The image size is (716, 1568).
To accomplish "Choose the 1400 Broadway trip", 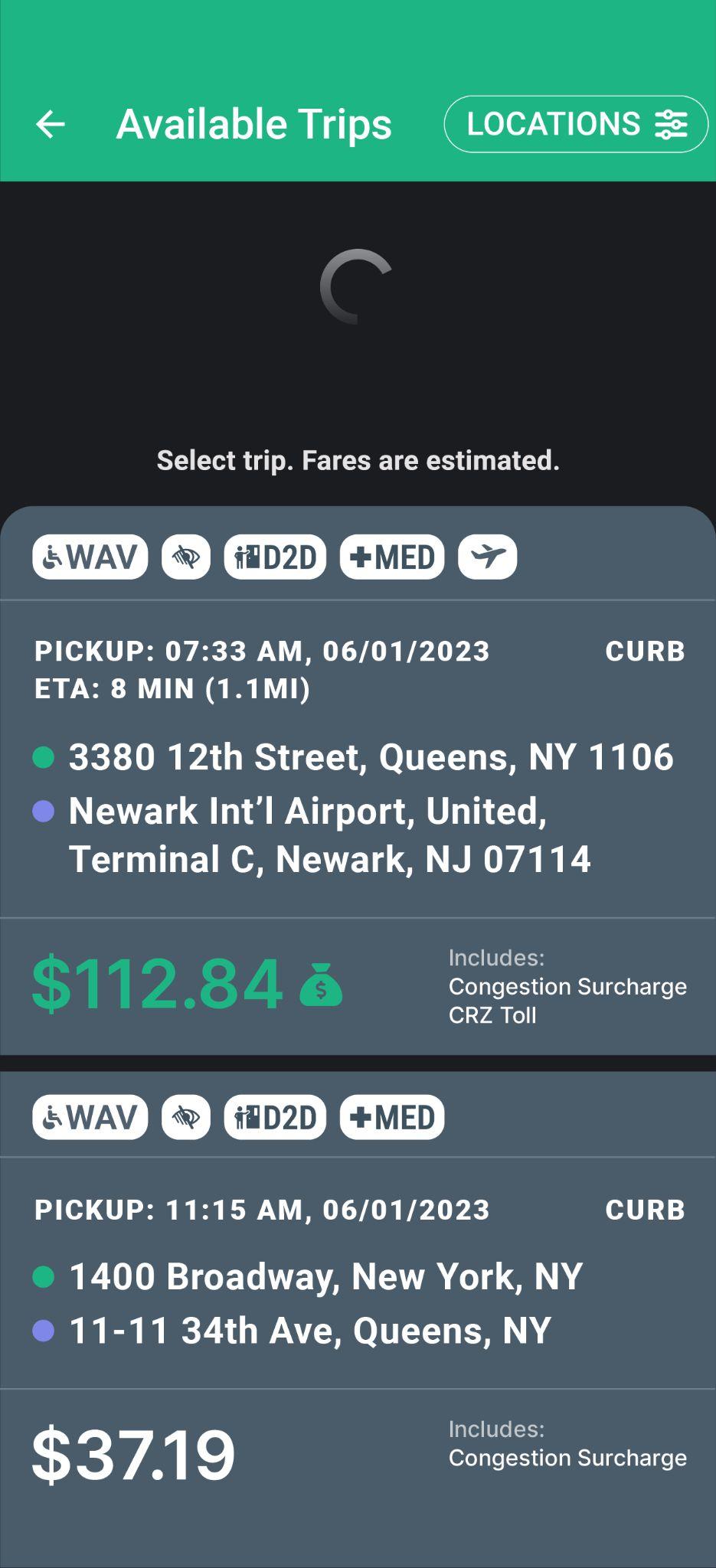I will pyautogui.click(x=358, y=1302).
